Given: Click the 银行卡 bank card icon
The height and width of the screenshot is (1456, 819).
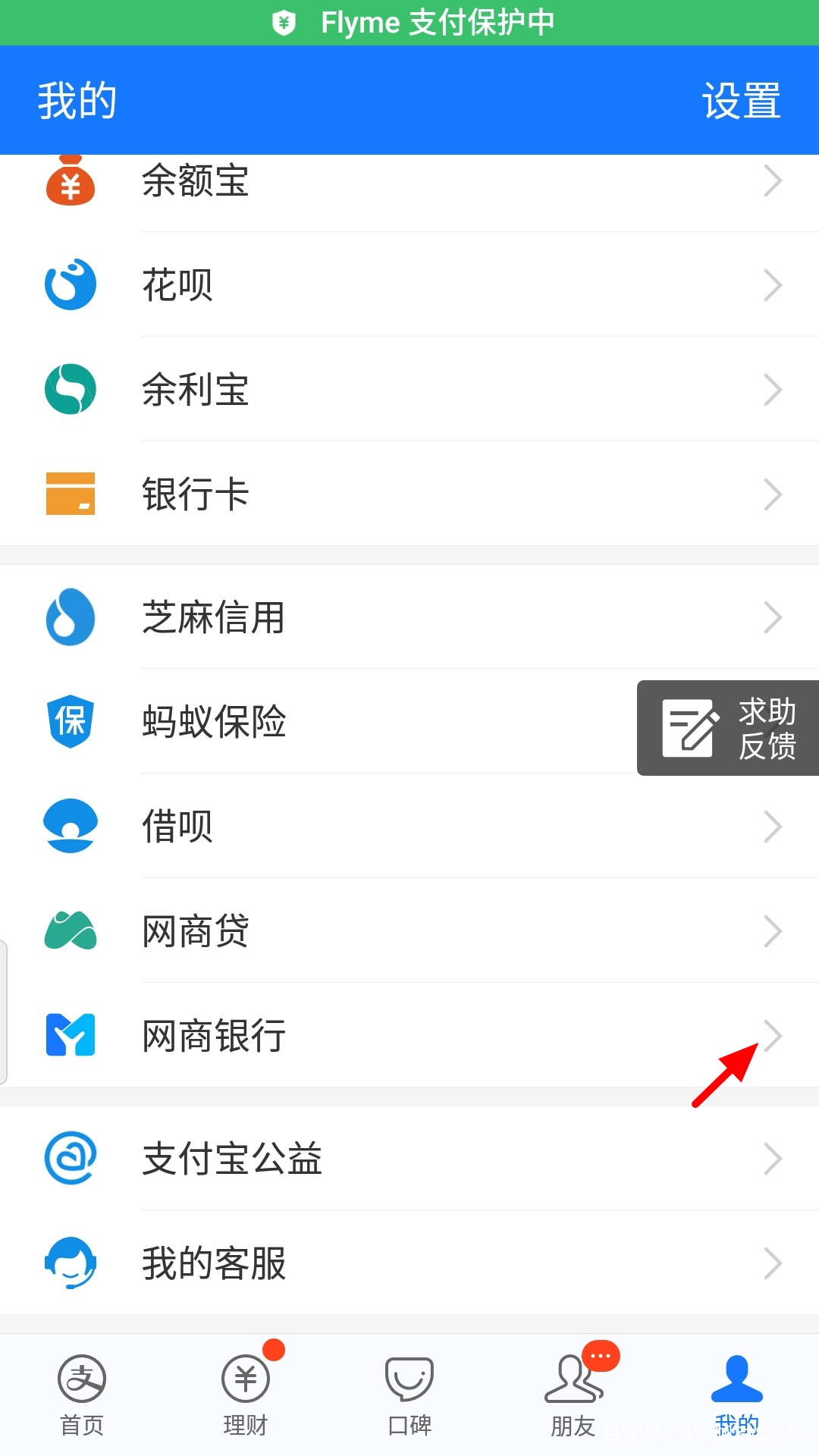Looking at the screenshot, I should (x=70, y=494).
